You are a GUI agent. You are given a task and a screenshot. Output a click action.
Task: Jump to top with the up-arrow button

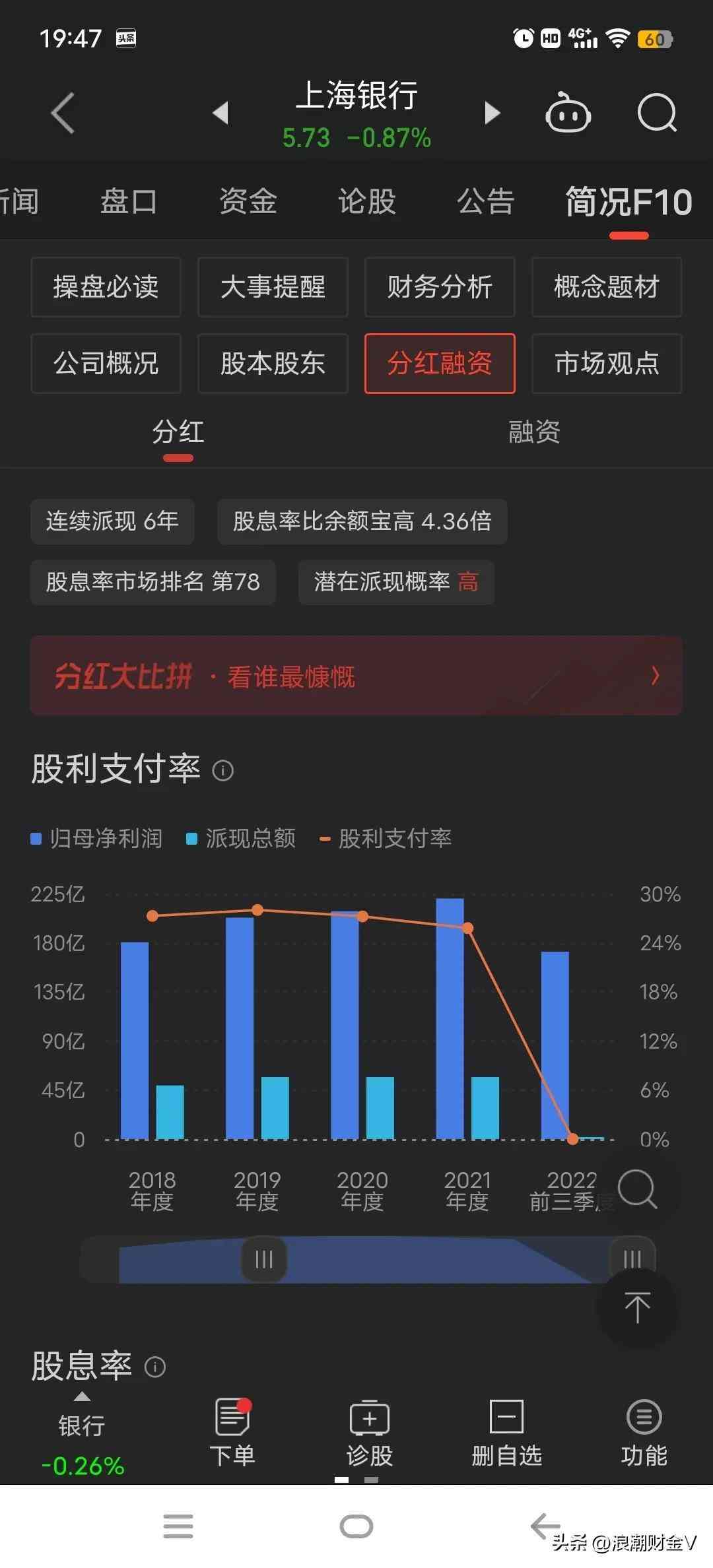click(636, 1307)
